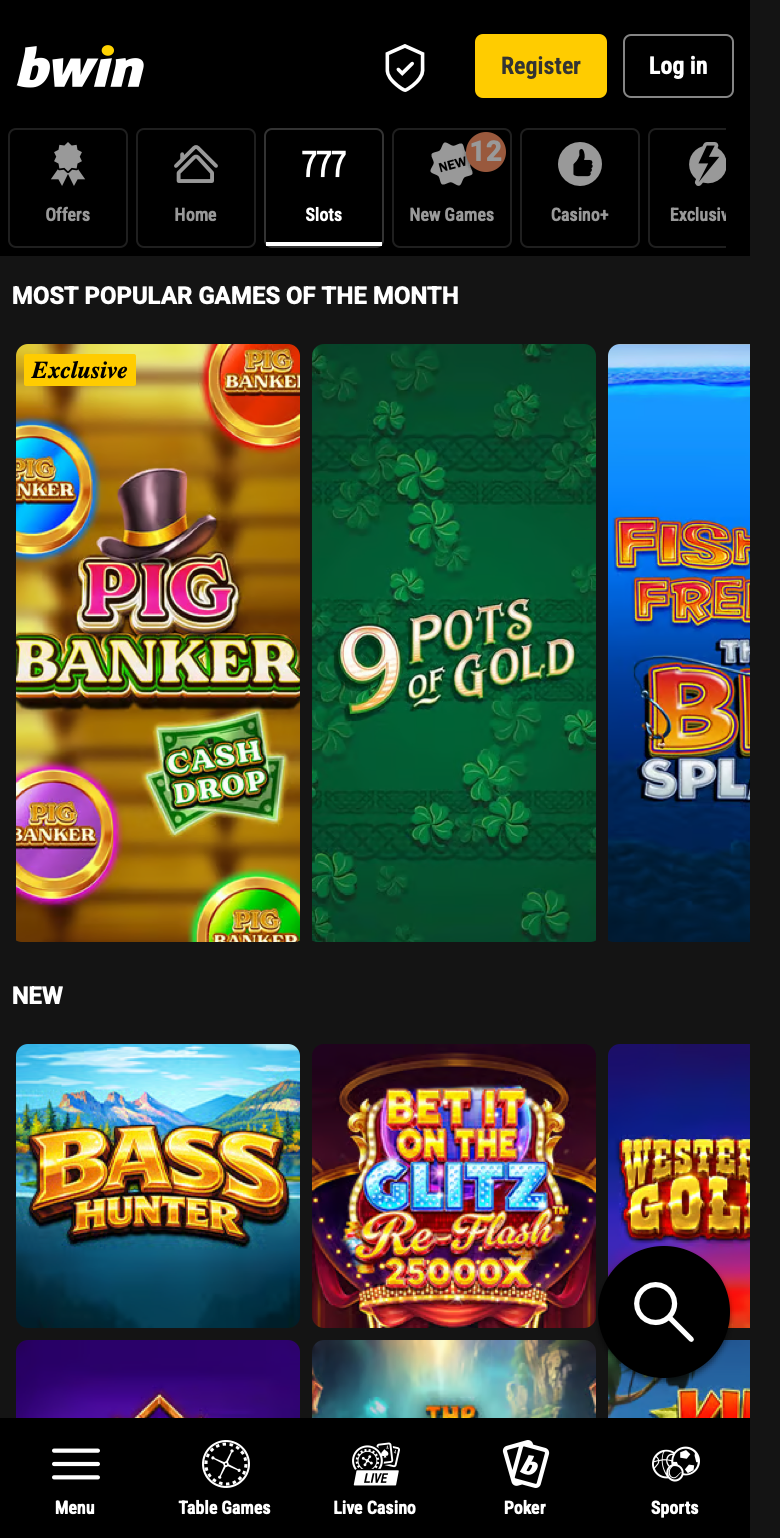
Task: Open the Poker section
Action: pyautogui.click(x=525, y=1479)
